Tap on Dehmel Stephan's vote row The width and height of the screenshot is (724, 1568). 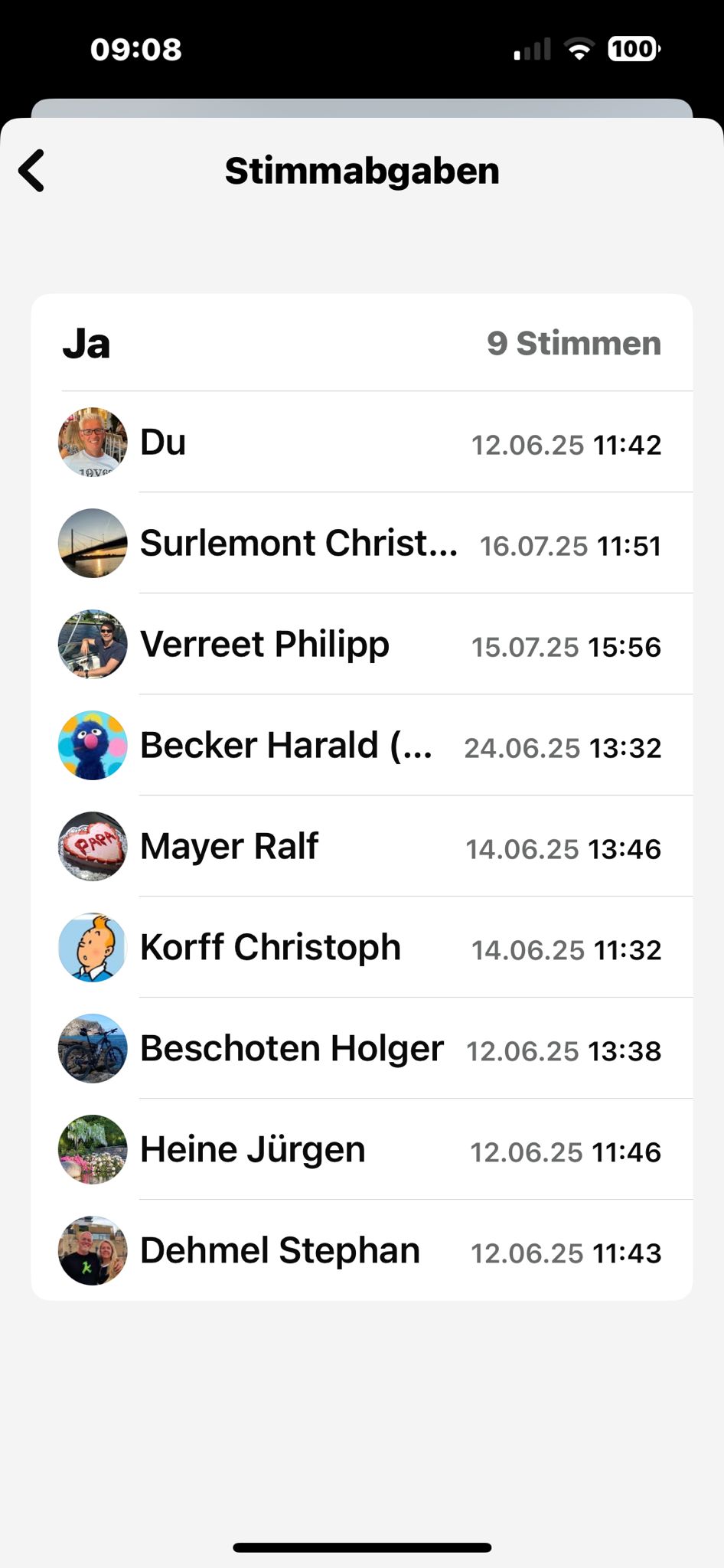pyautogui.click(x=361, y=1251)
